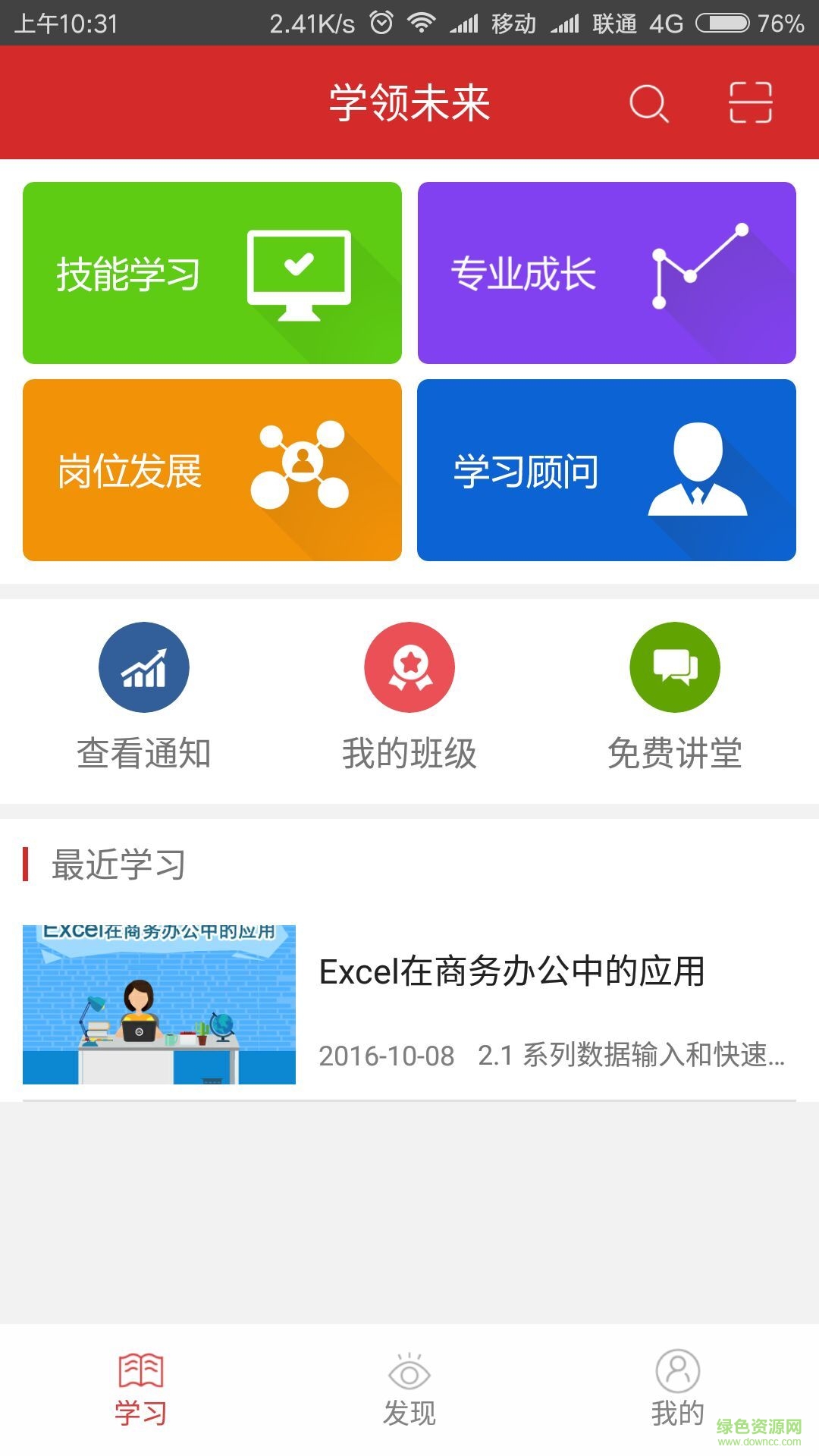The image size is (819, 1456).
Task: Open notifications via the 查看通知 chart icon
Action: click(x=144, y=666)
